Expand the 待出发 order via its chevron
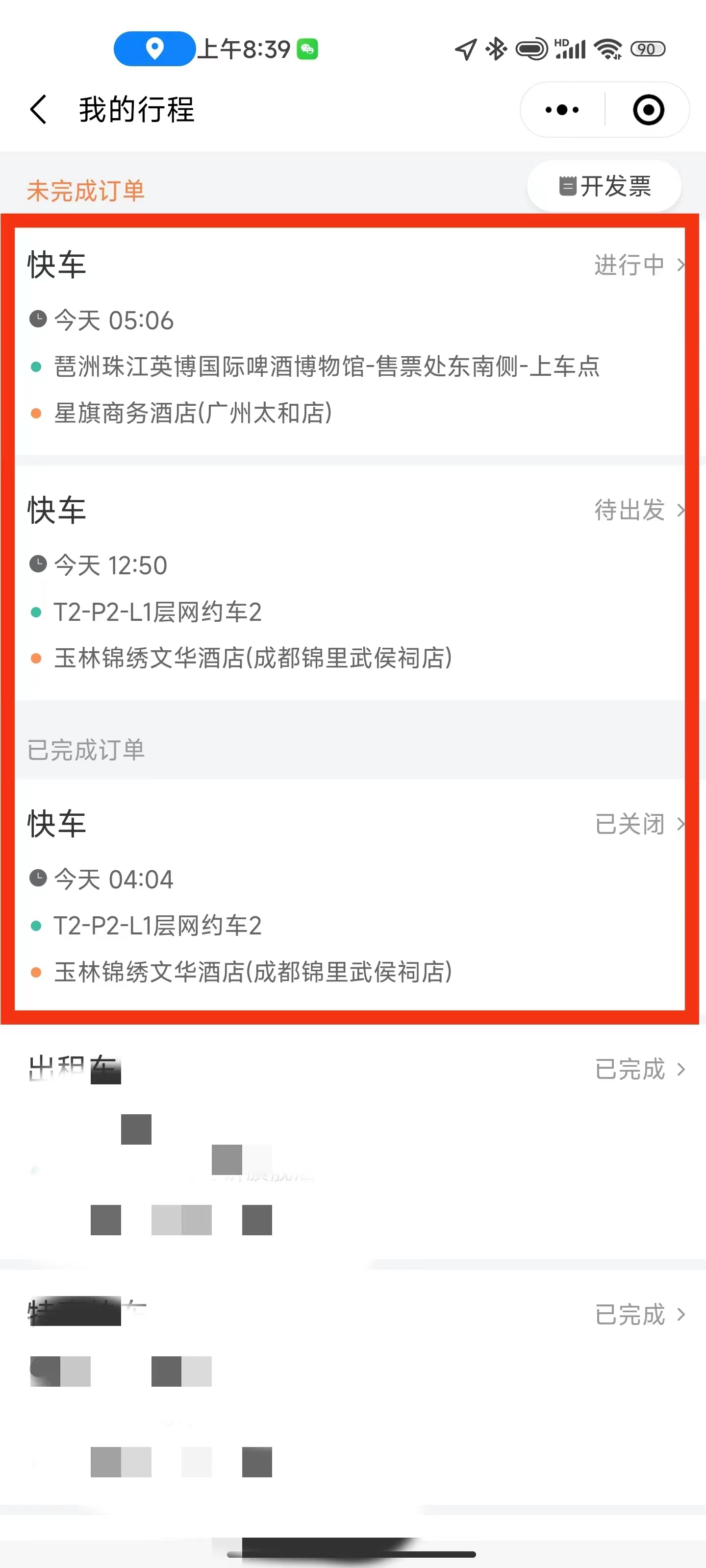The image size is (706, 1568). tap(681, 511)
